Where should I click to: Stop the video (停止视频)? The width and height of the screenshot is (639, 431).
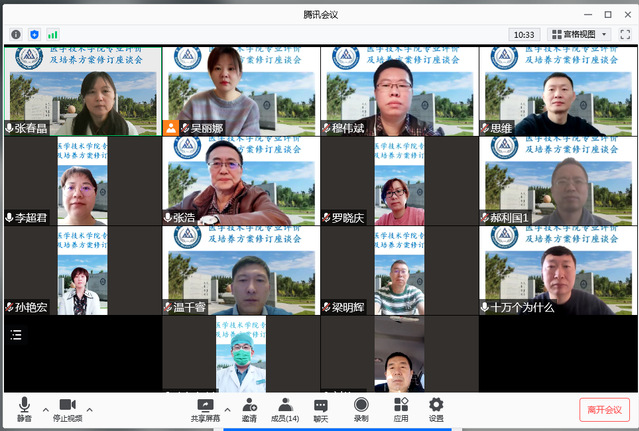tap(68, 408)
